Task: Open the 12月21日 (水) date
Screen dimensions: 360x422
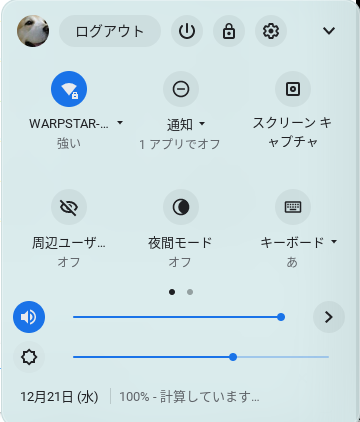Action: (x=59, y=397)
